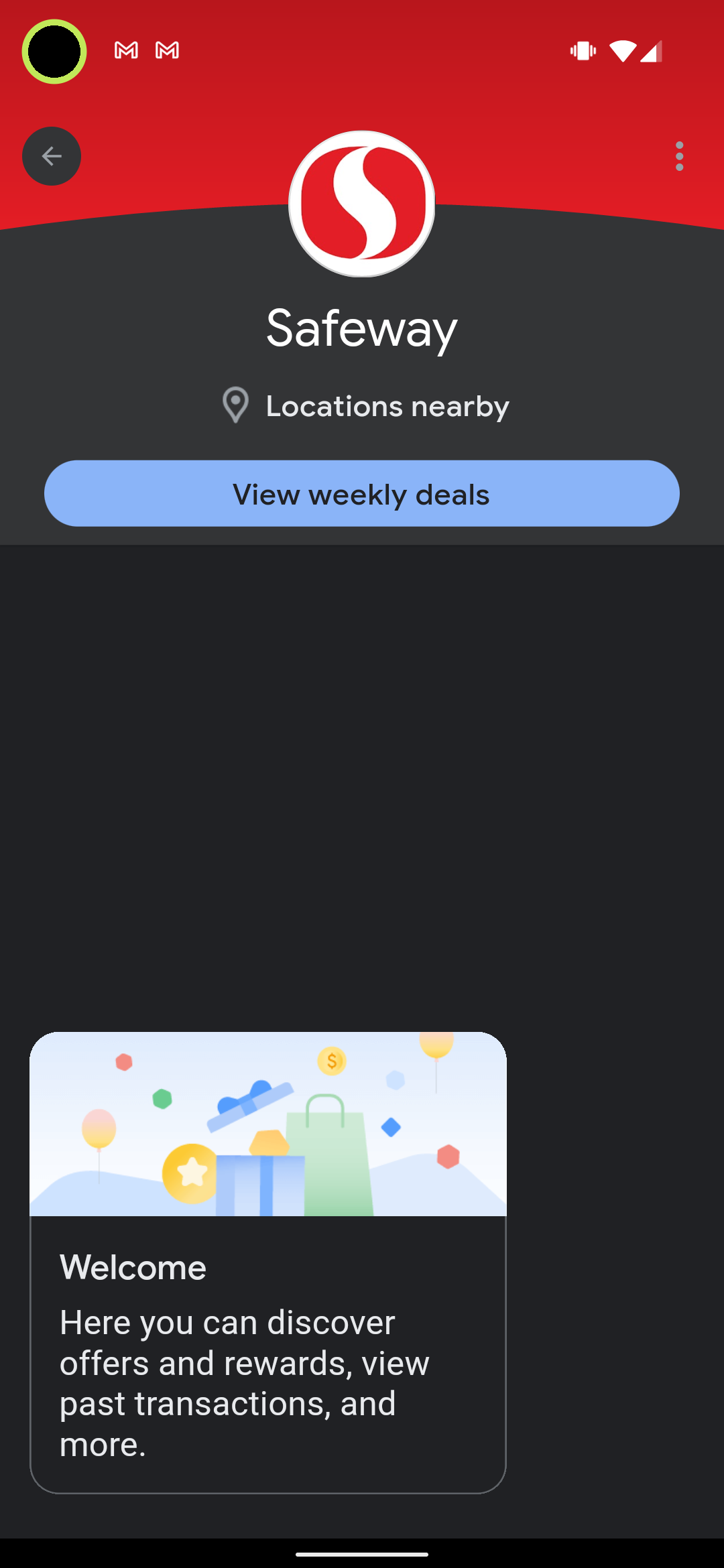Tap the back arrow to leave card

point(51,155)
